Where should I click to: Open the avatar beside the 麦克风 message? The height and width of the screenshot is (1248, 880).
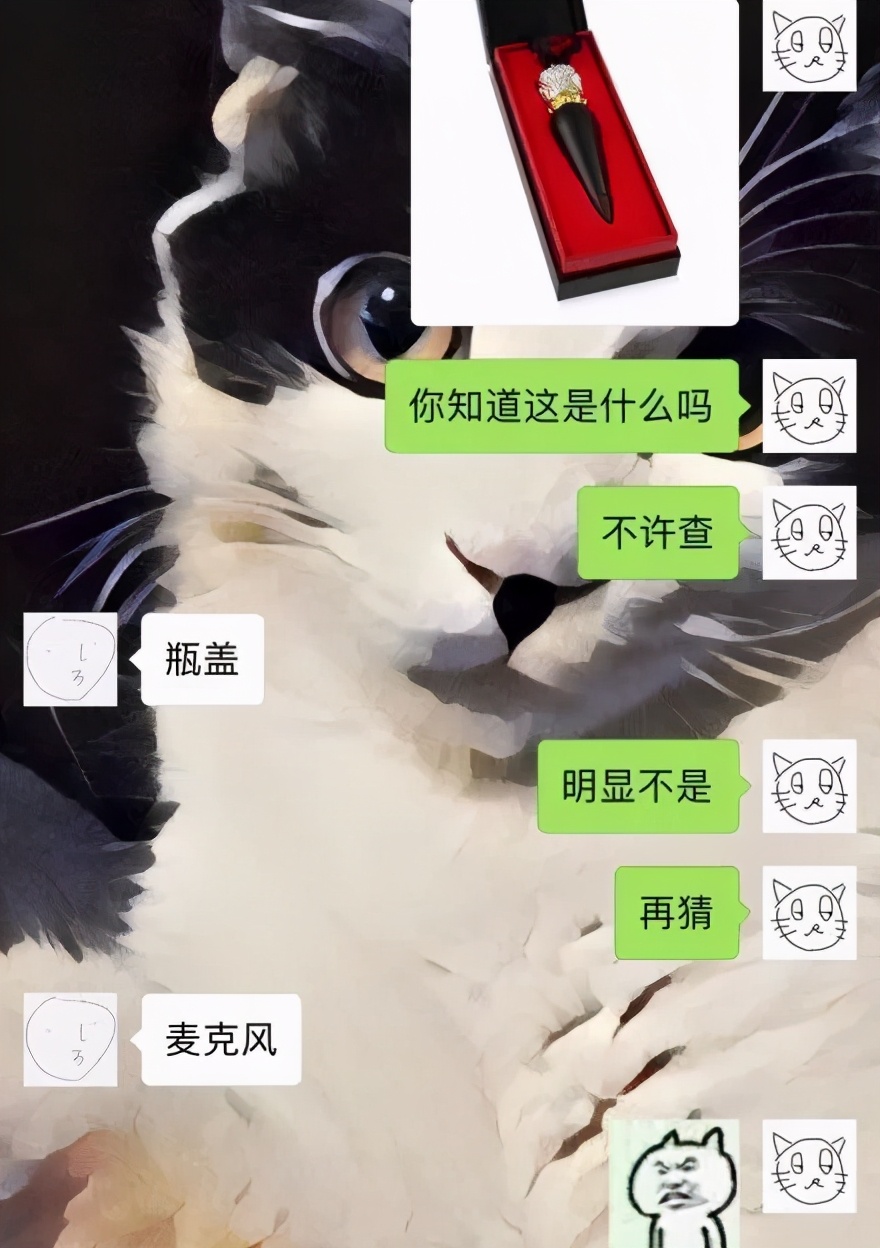click(x=70, y=1039)
